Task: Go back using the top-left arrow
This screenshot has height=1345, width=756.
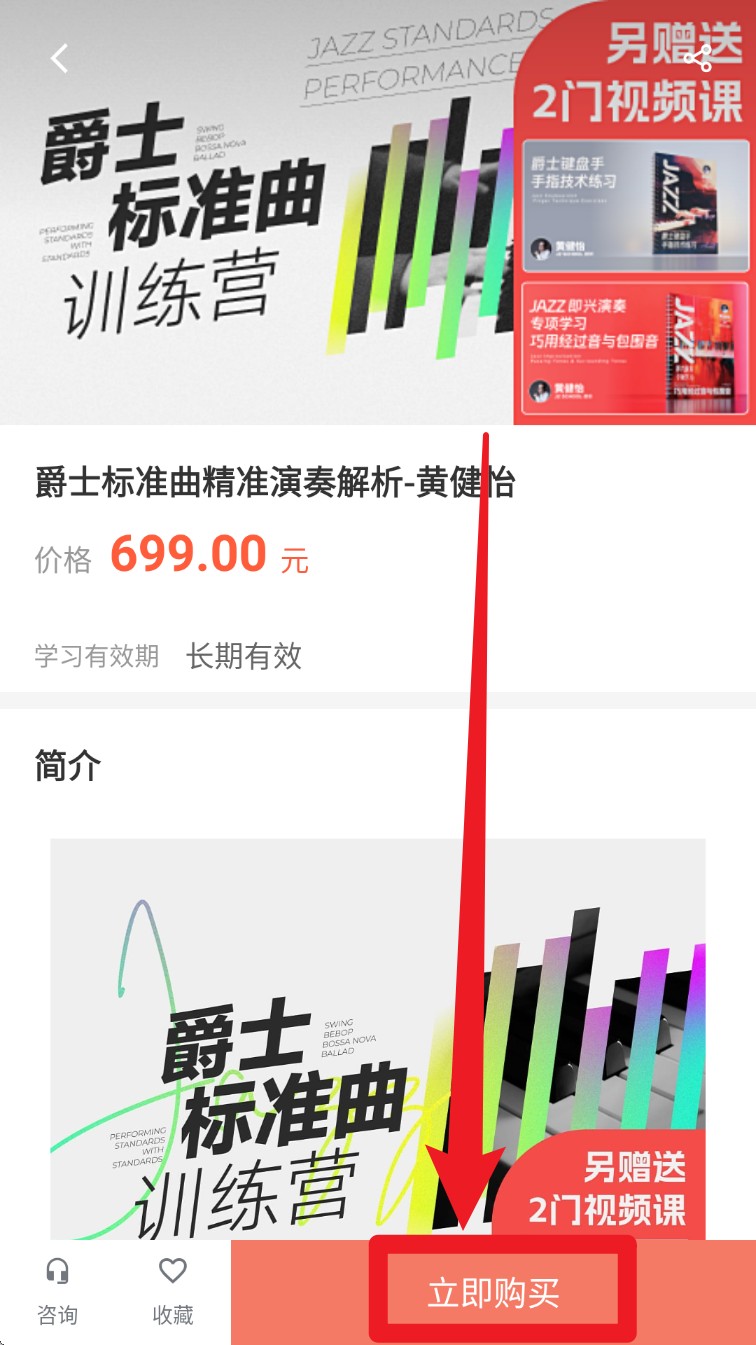Action: 60,59
